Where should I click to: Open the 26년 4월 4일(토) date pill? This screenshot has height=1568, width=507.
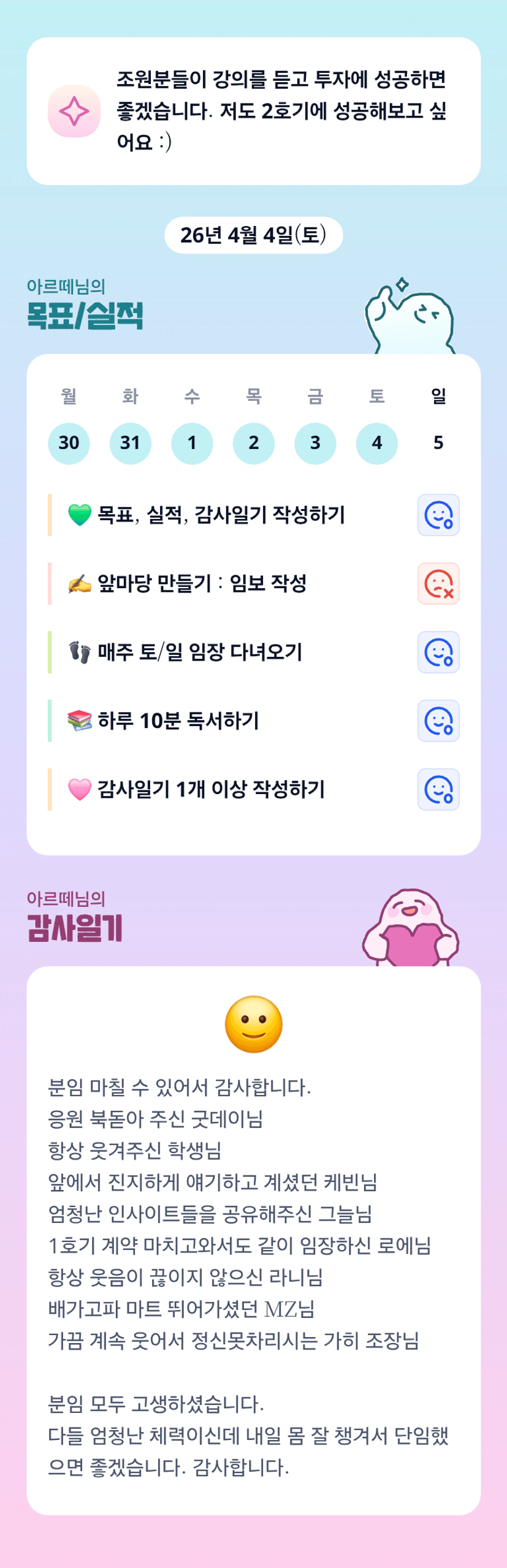pos(253,235)
